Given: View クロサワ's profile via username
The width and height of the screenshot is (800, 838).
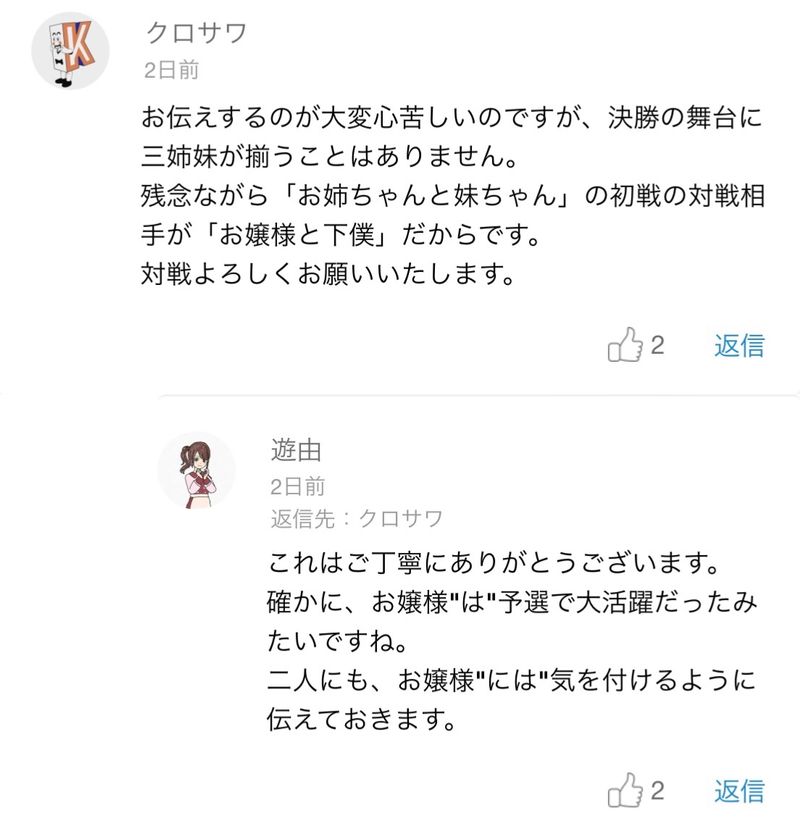Looking at the screenshot, I should (x=196, y=32).
